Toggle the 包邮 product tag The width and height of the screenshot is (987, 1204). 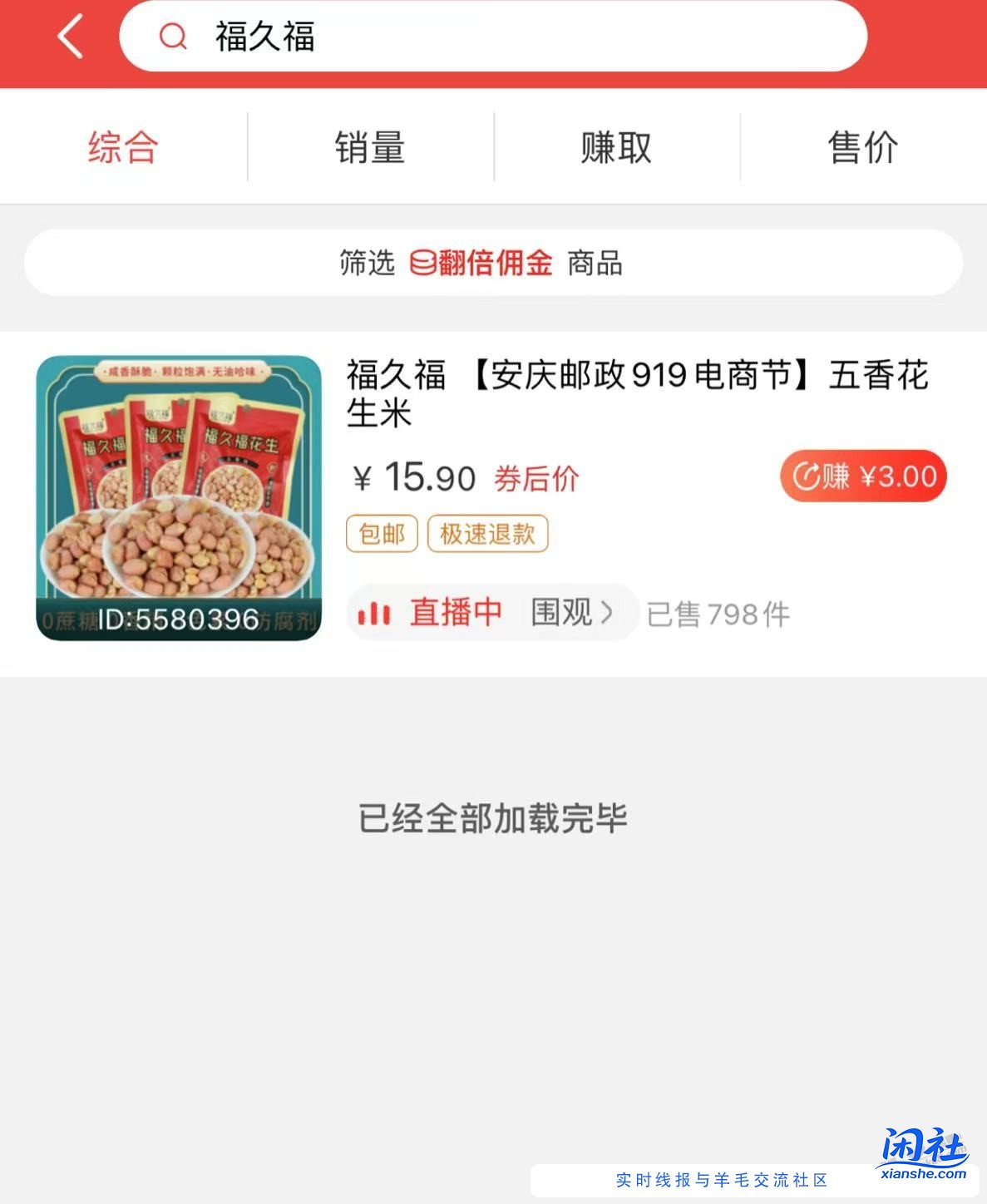382,535
